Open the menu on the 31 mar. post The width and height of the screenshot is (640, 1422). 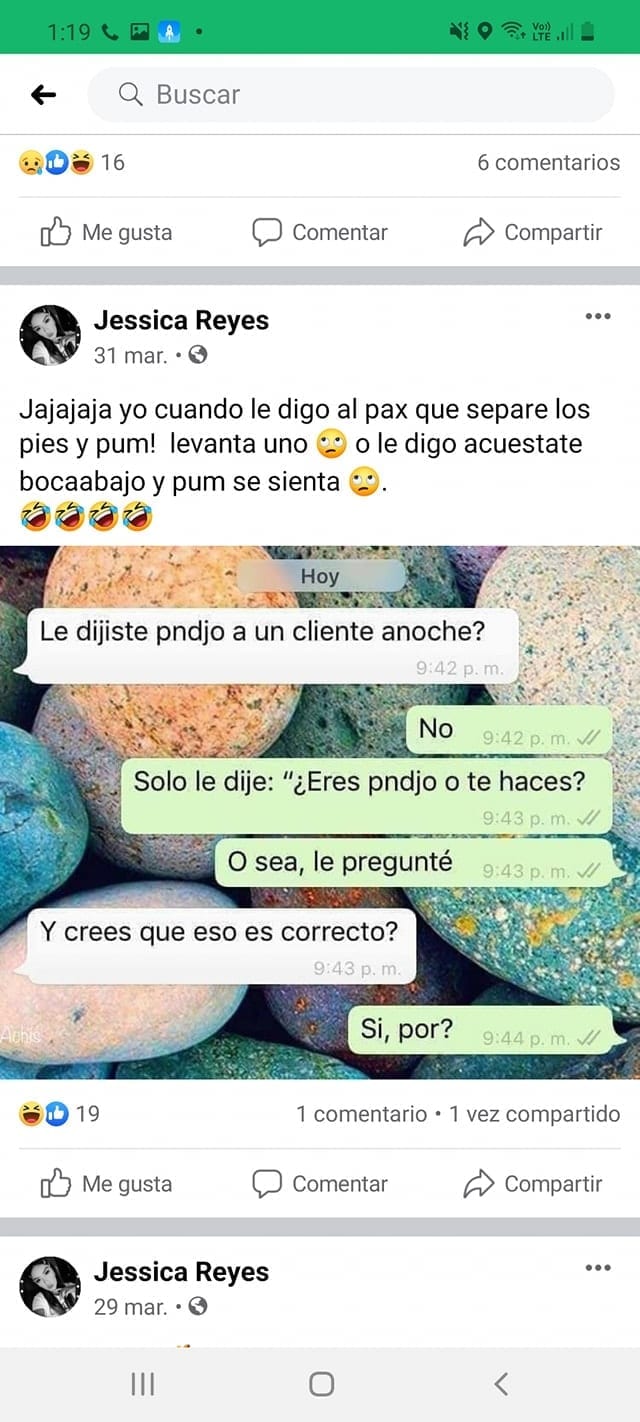point(597,316)
